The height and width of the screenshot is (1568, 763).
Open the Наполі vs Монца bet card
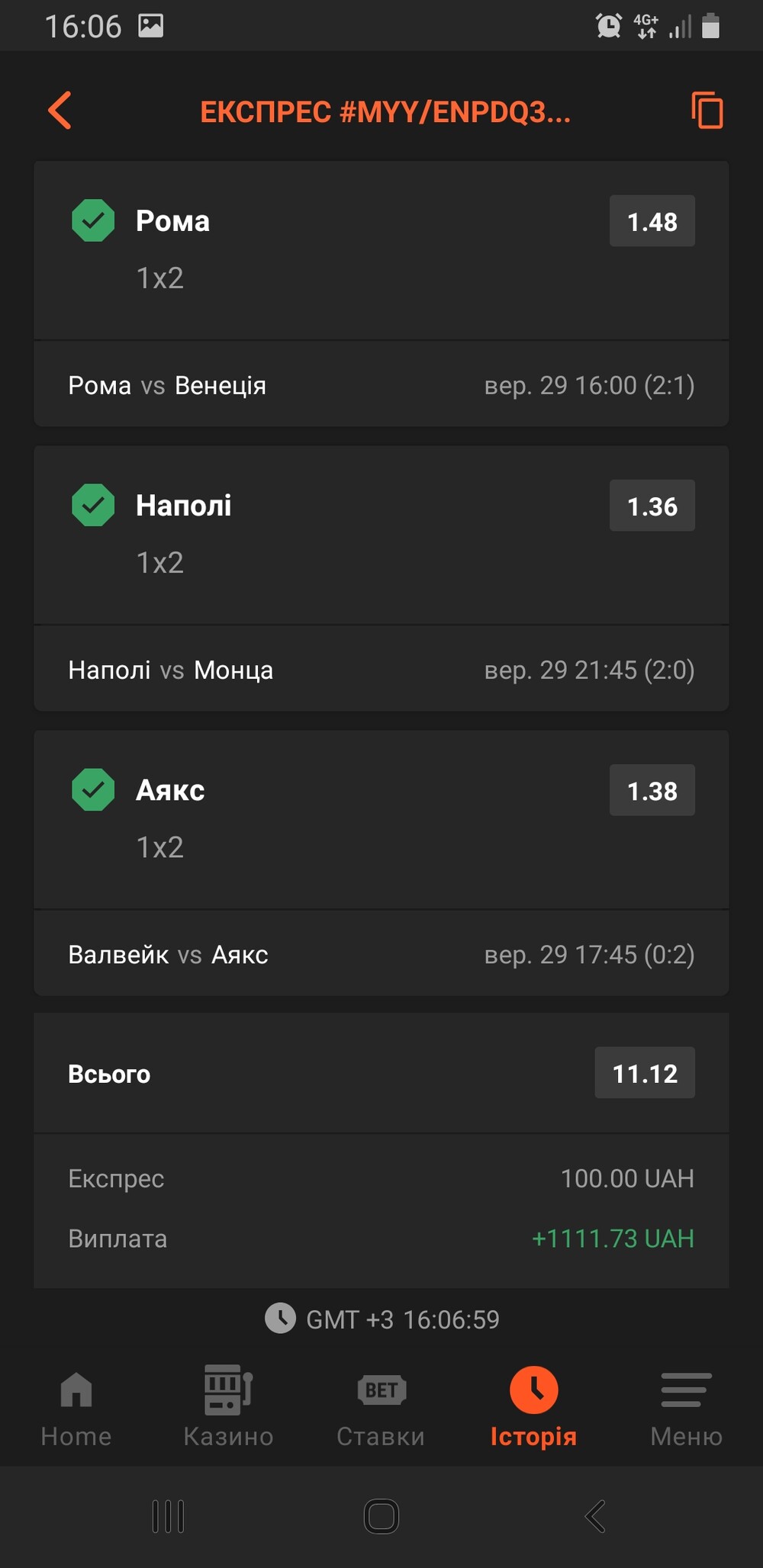point(381,578)
